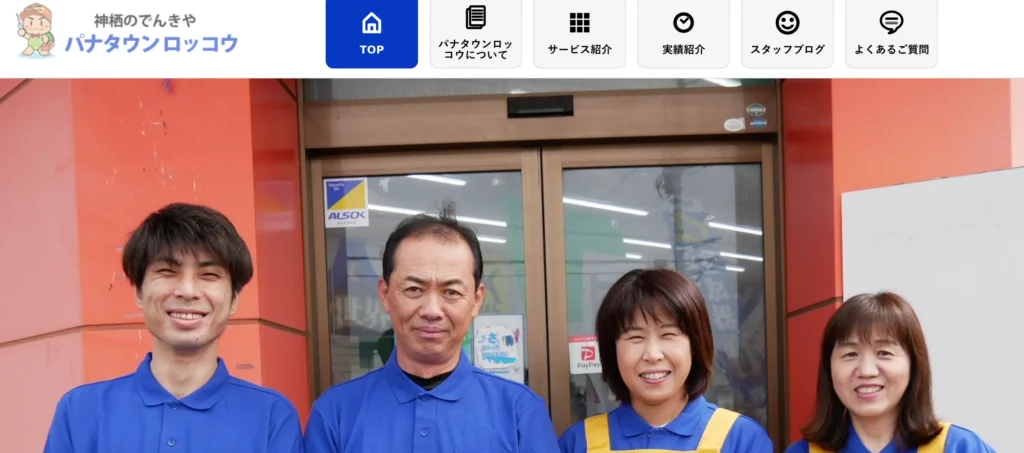Image resolution: width=1024 pixels, height=453 pixels.
Task: Open パナタウンロッコウについて page
Action: (475, 33)
